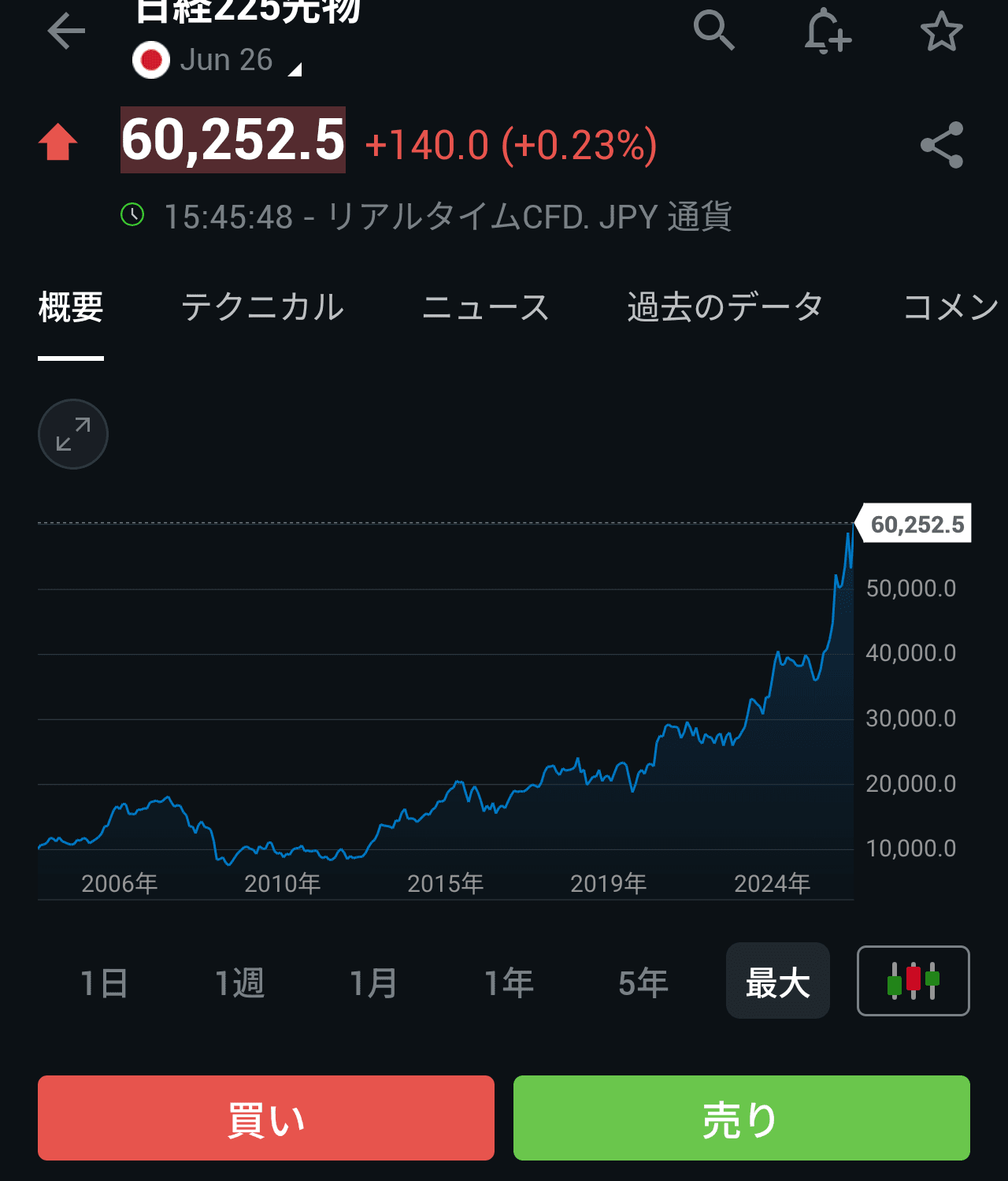Expand the chart to fullscreen
Image resolution: width=1008 pixels, height=1181 pixels.
(x=73, y=434)
